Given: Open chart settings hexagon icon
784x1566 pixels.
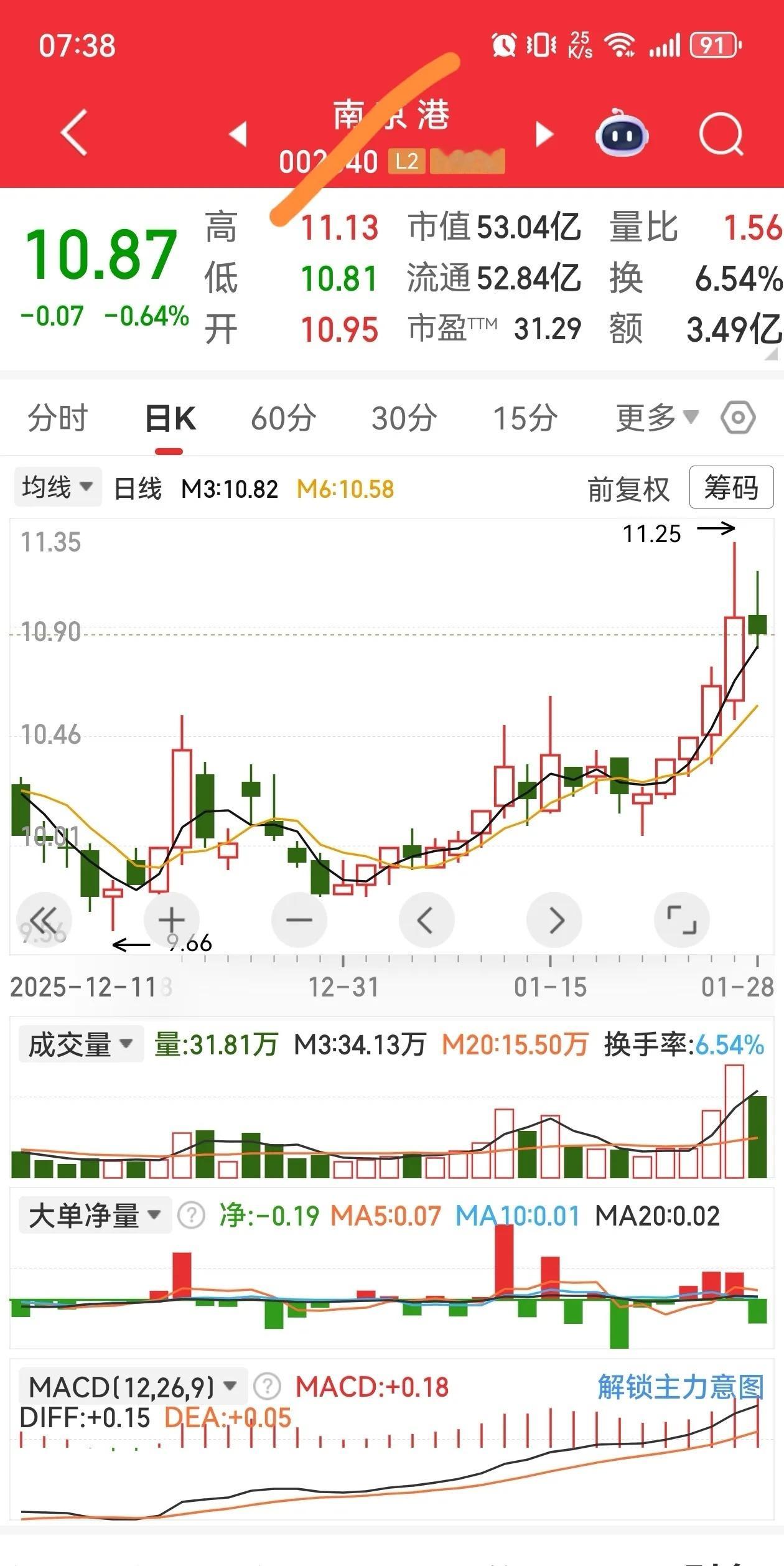Looking at the screenshot, I should (738, 418).
